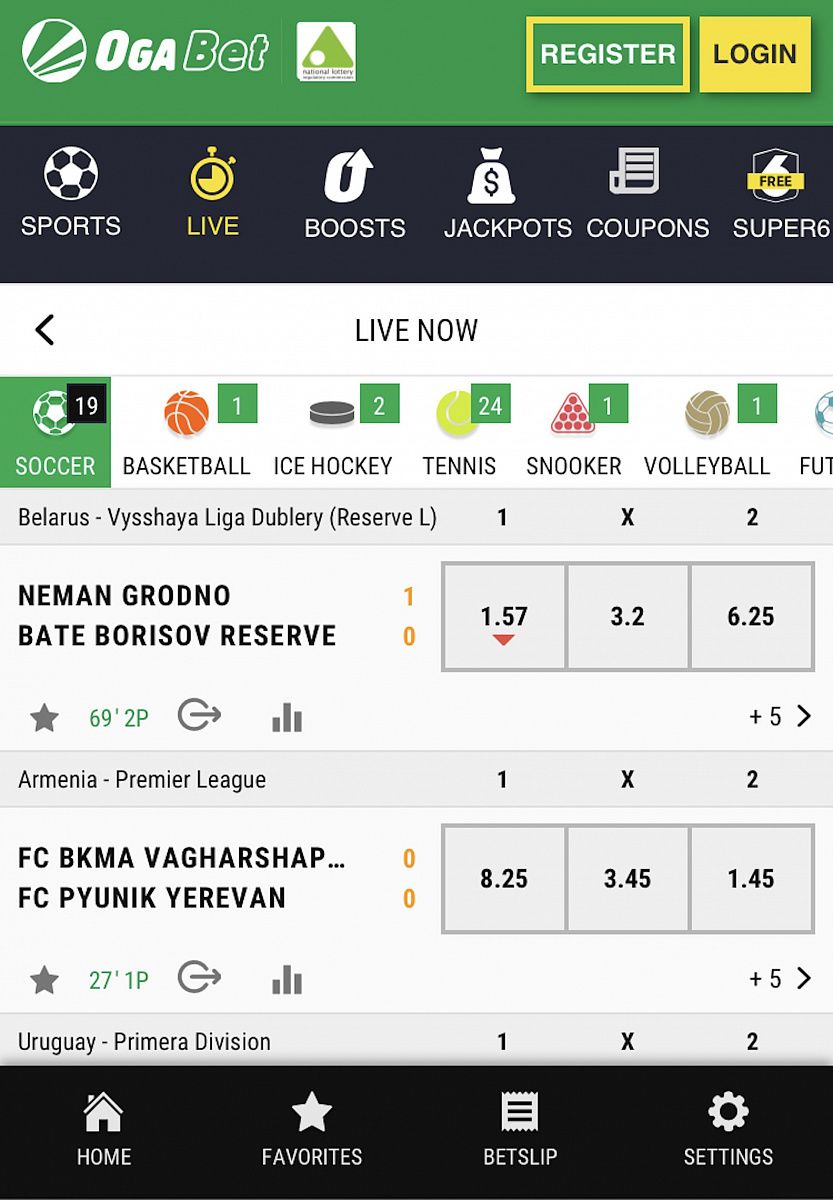Open the Login page

coord(754,54)
